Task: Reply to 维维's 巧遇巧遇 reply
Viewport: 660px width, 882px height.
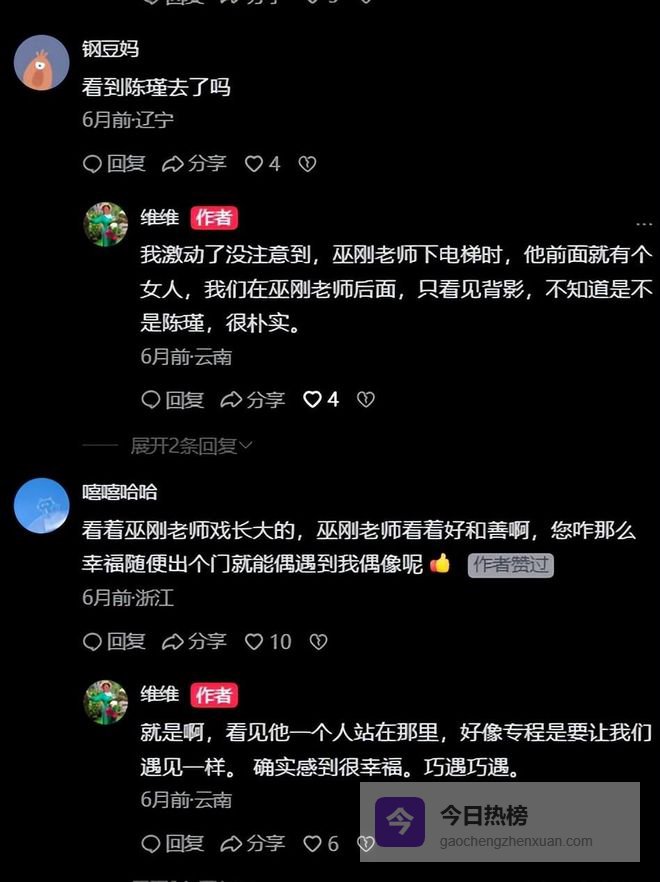Action: (173, 844)
